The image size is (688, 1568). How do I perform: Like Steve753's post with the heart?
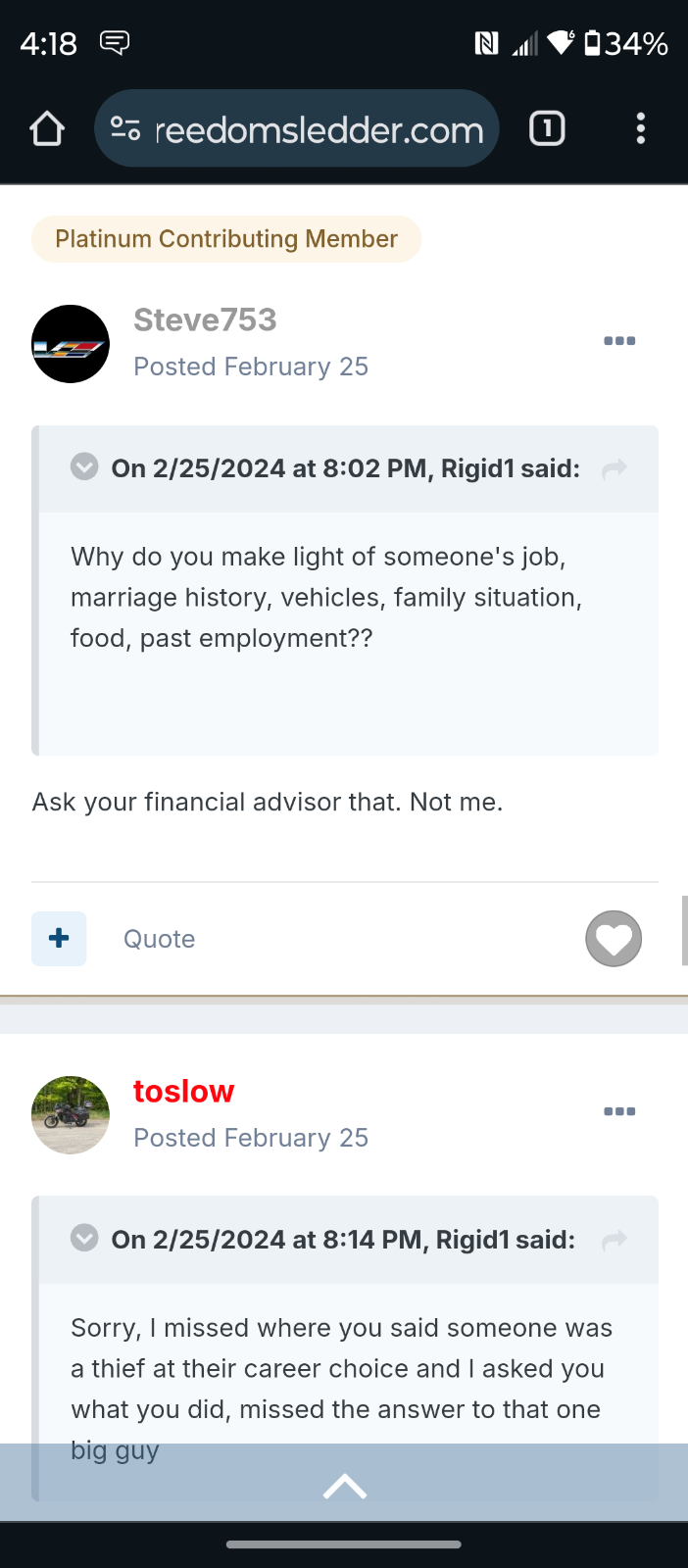tap(614, 939)
